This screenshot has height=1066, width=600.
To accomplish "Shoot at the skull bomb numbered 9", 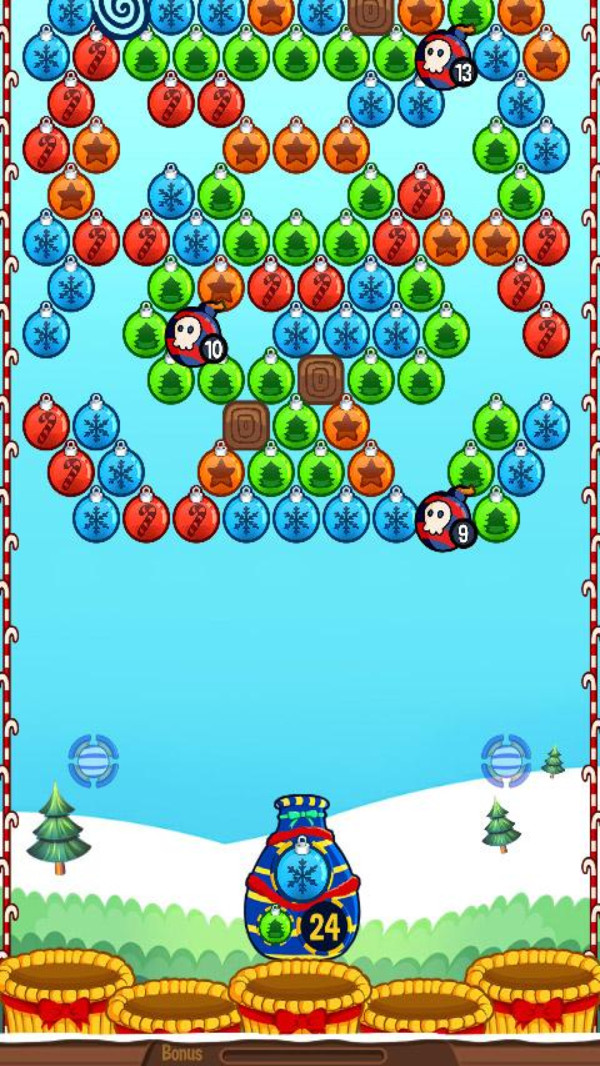I will pyautogui.click(x=445, y=521).
